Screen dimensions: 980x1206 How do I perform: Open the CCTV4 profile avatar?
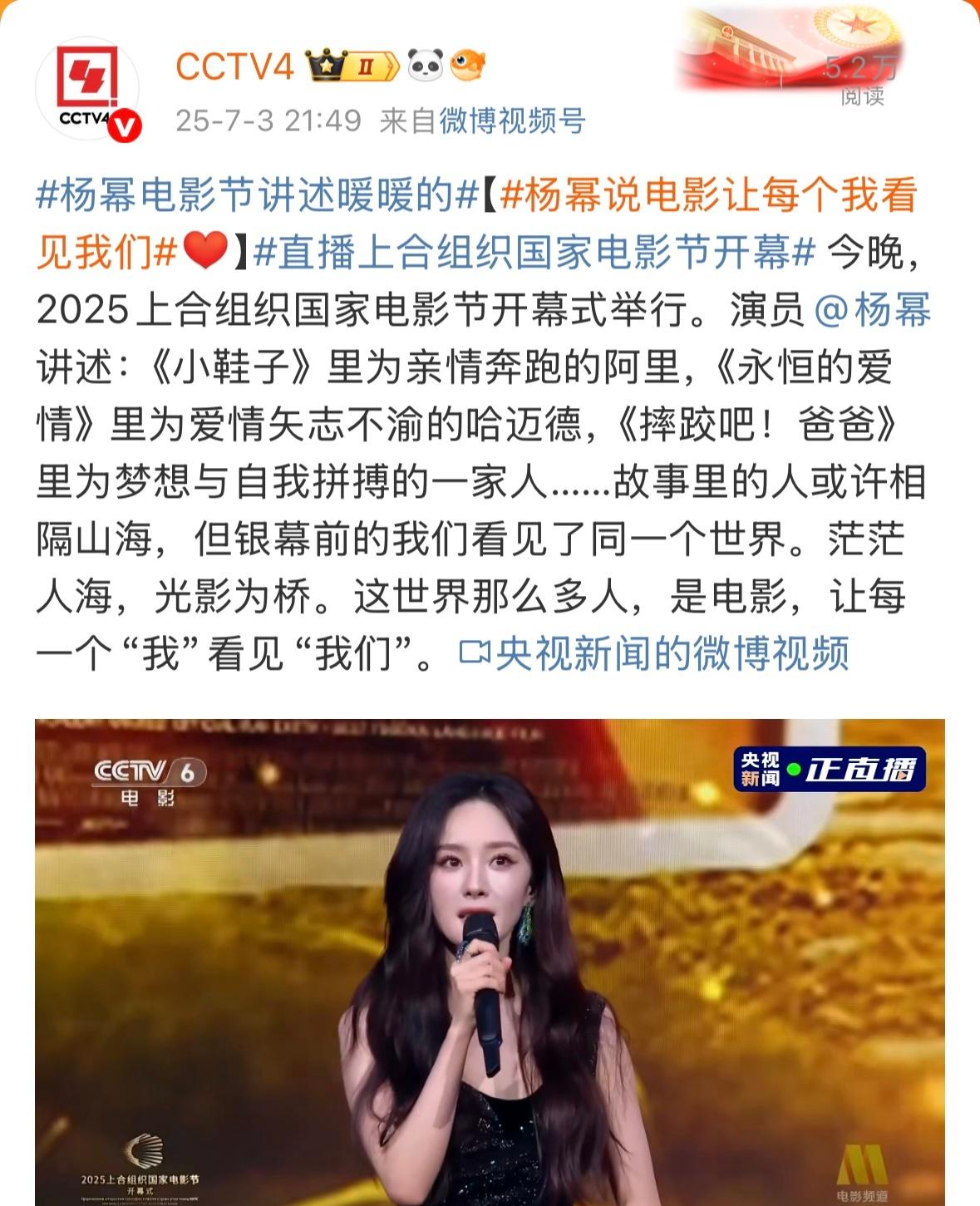coord(86,88)
